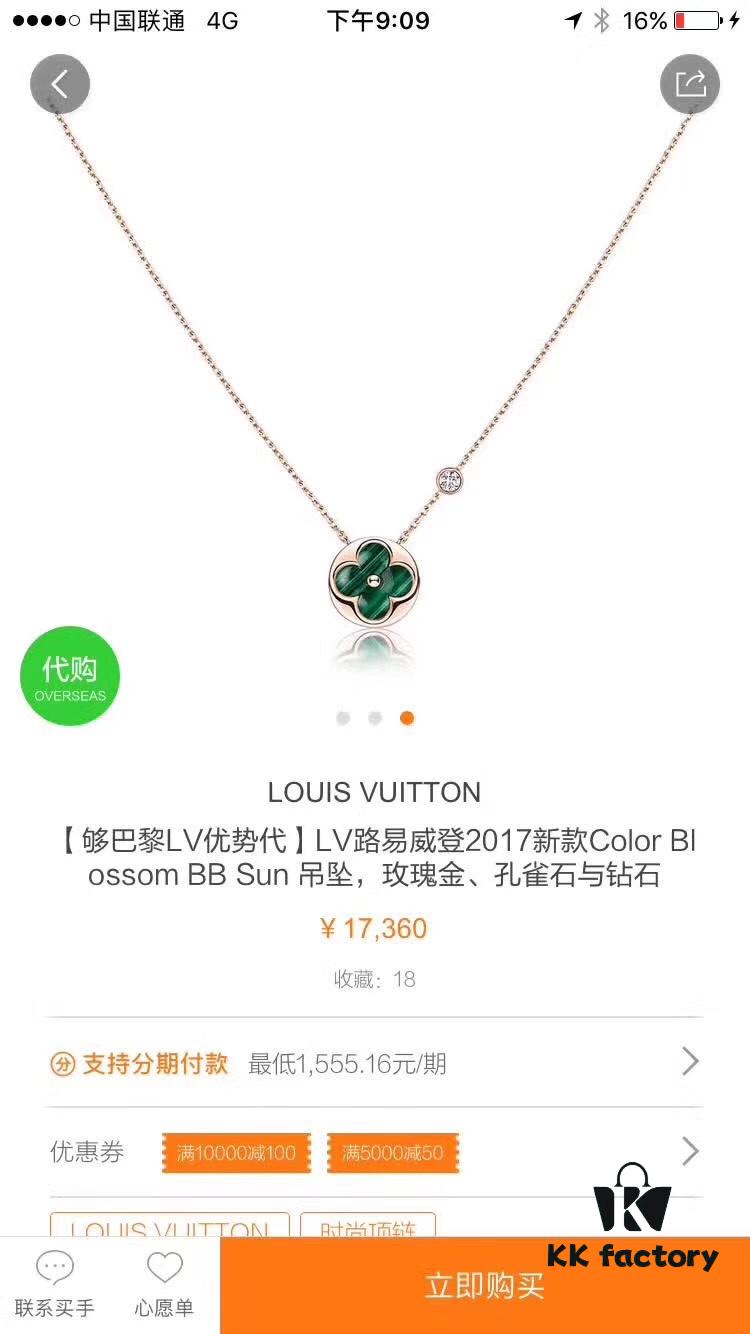Image resolution: width=750 pixels, height=1334 pixels.
Task: Tap the Bluetooth icon in the status bar
Action: pyautogui.click(x=598, y=21)
